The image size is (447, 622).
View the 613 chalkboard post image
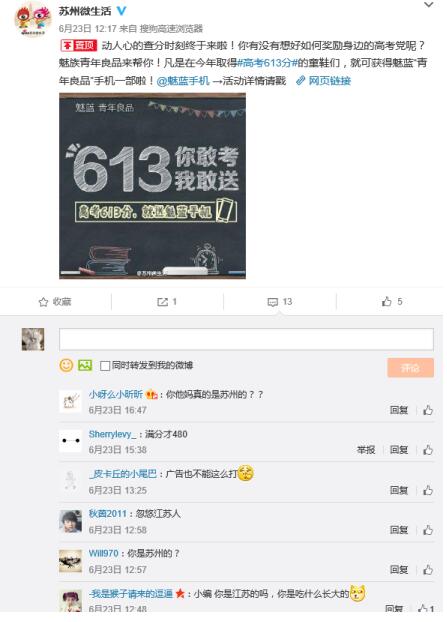152,186
